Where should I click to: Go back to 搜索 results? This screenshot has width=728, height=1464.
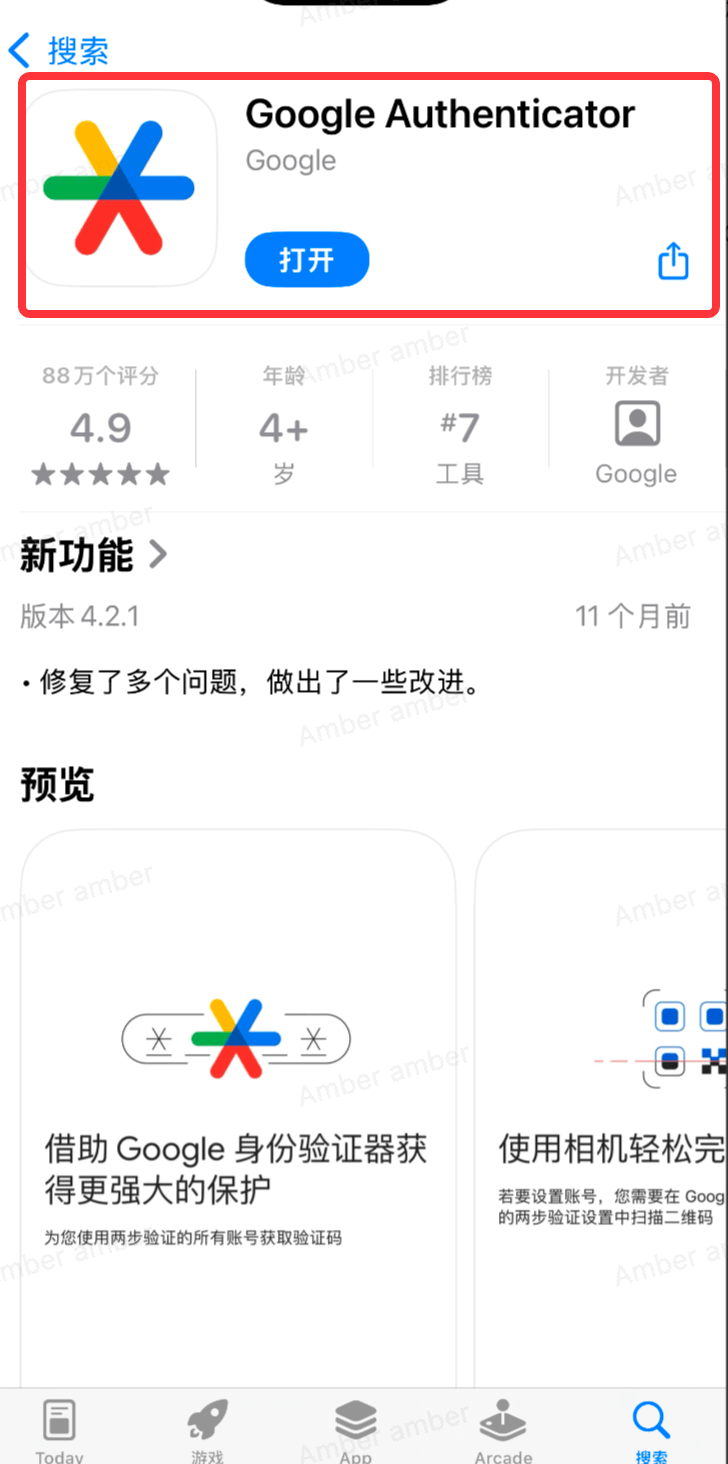[x=60, y=50]
